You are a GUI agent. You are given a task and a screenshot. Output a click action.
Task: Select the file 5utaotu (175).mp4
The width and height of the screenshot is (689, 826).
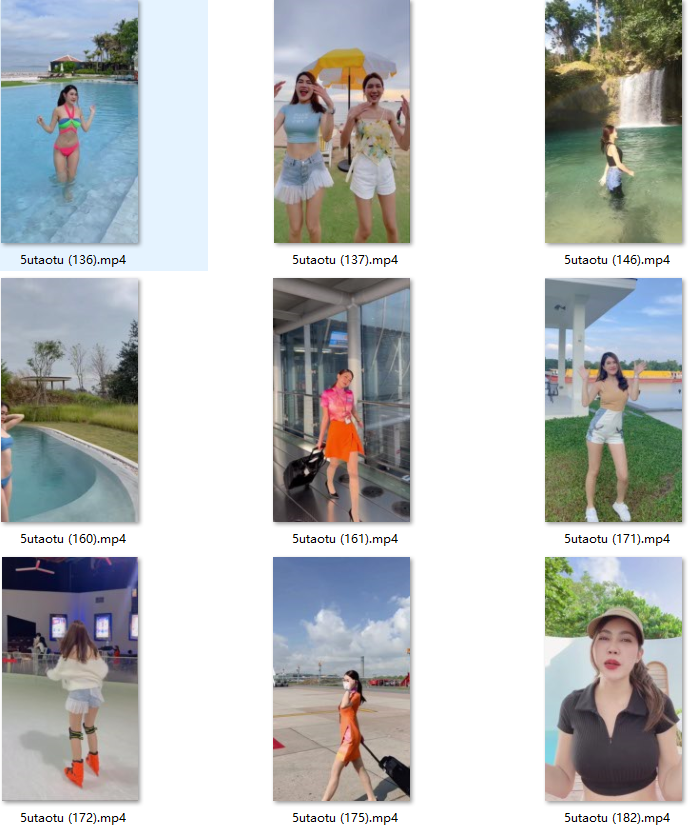click(x=342, y=679)
